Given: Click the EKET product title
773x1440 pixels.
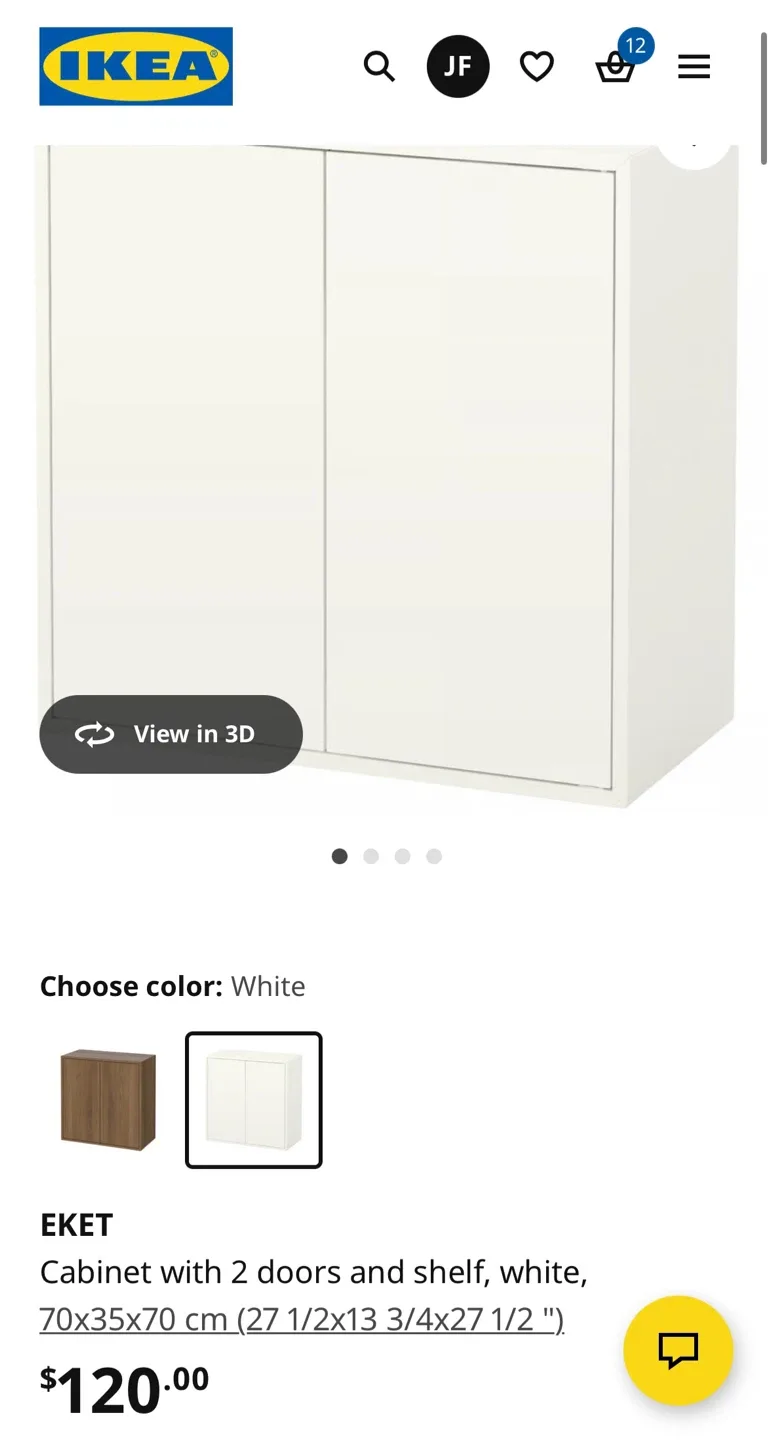Looking at the screenshot, I should click(x=76, y=1224).
